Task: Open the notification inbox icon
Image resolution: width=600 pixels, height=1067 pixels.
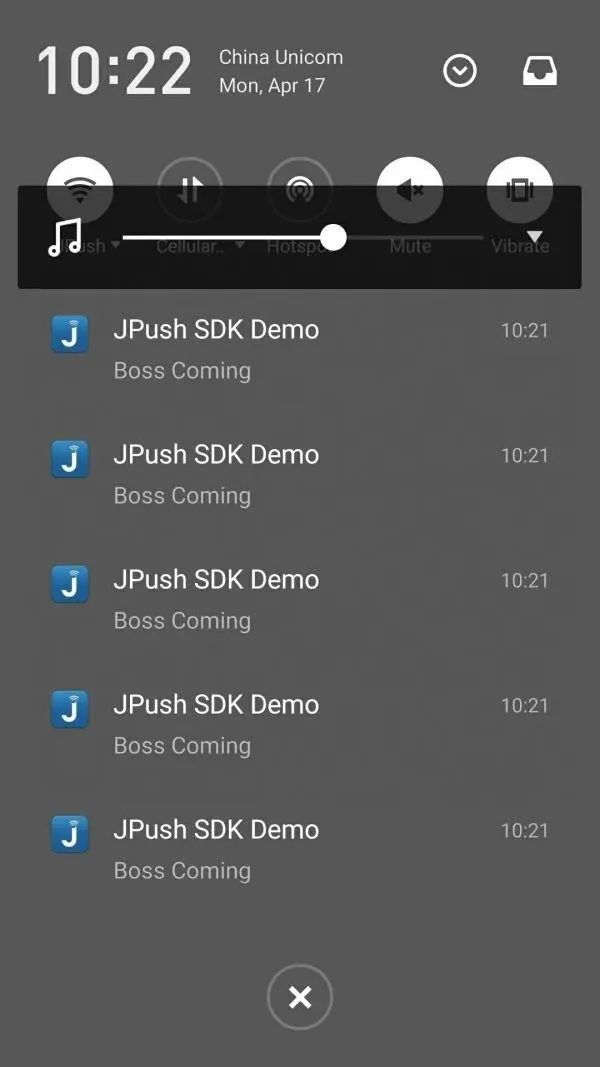Action: point(540,71)
